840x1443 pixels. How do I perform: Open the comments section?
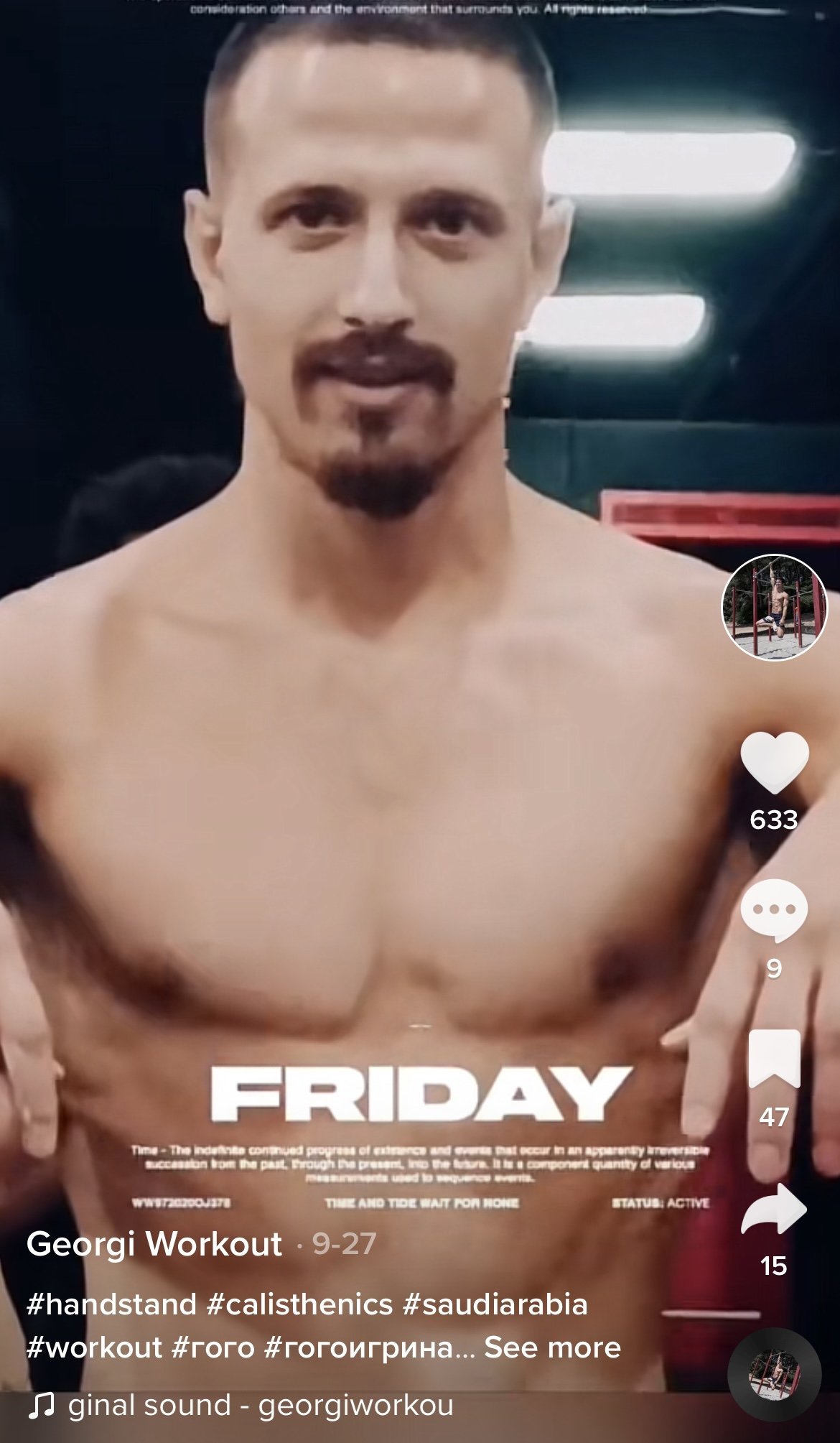pos(774,911)
